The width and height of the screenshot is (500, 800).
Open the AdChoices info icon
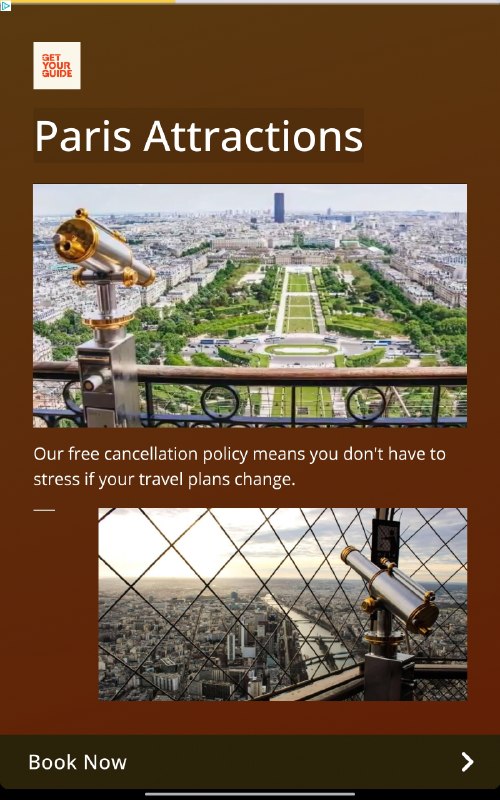pyautogui.click(x=5, y=6)
